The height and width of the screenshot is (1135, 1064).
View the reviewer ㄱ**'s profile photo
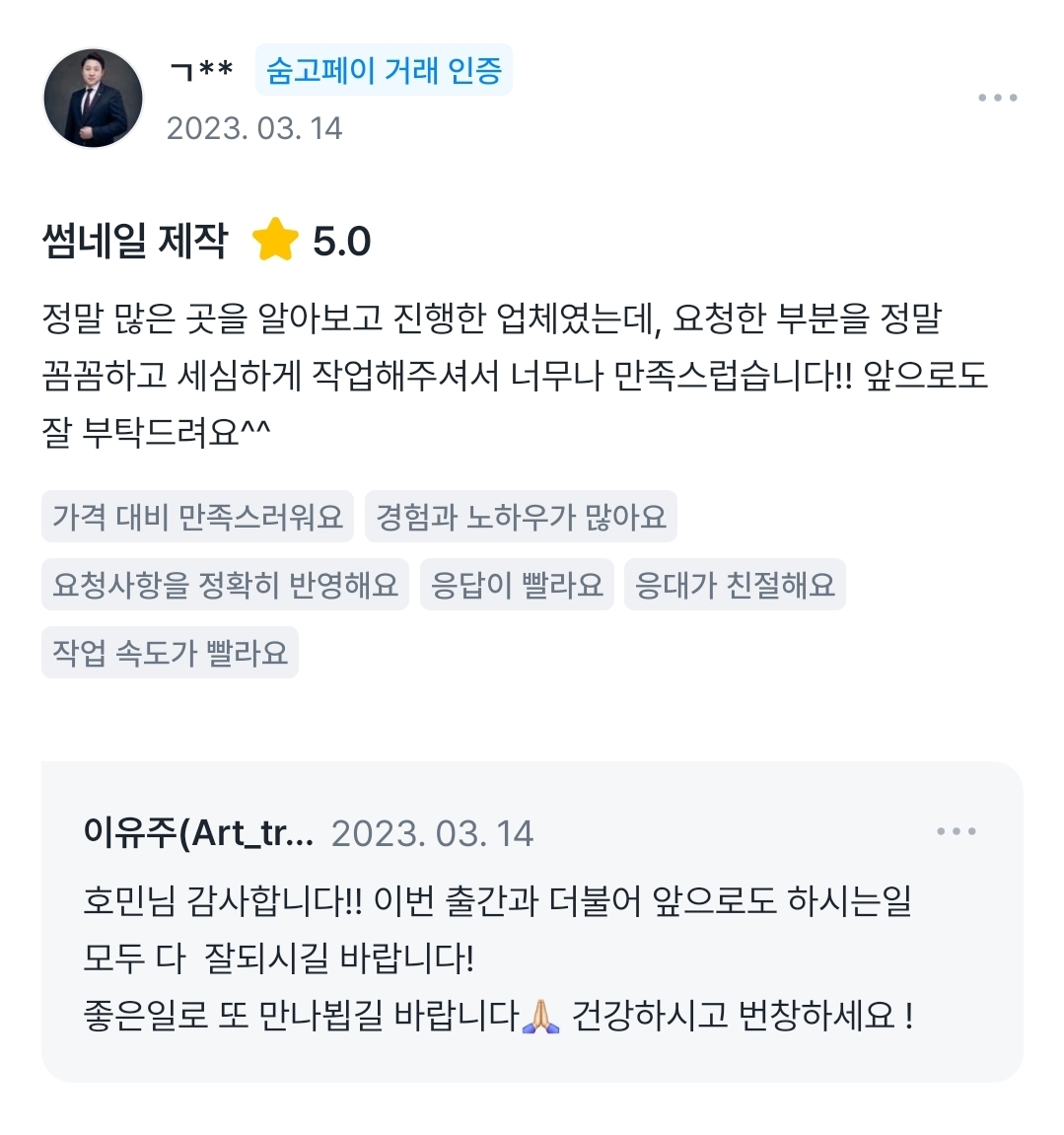(x=94, y=98)
